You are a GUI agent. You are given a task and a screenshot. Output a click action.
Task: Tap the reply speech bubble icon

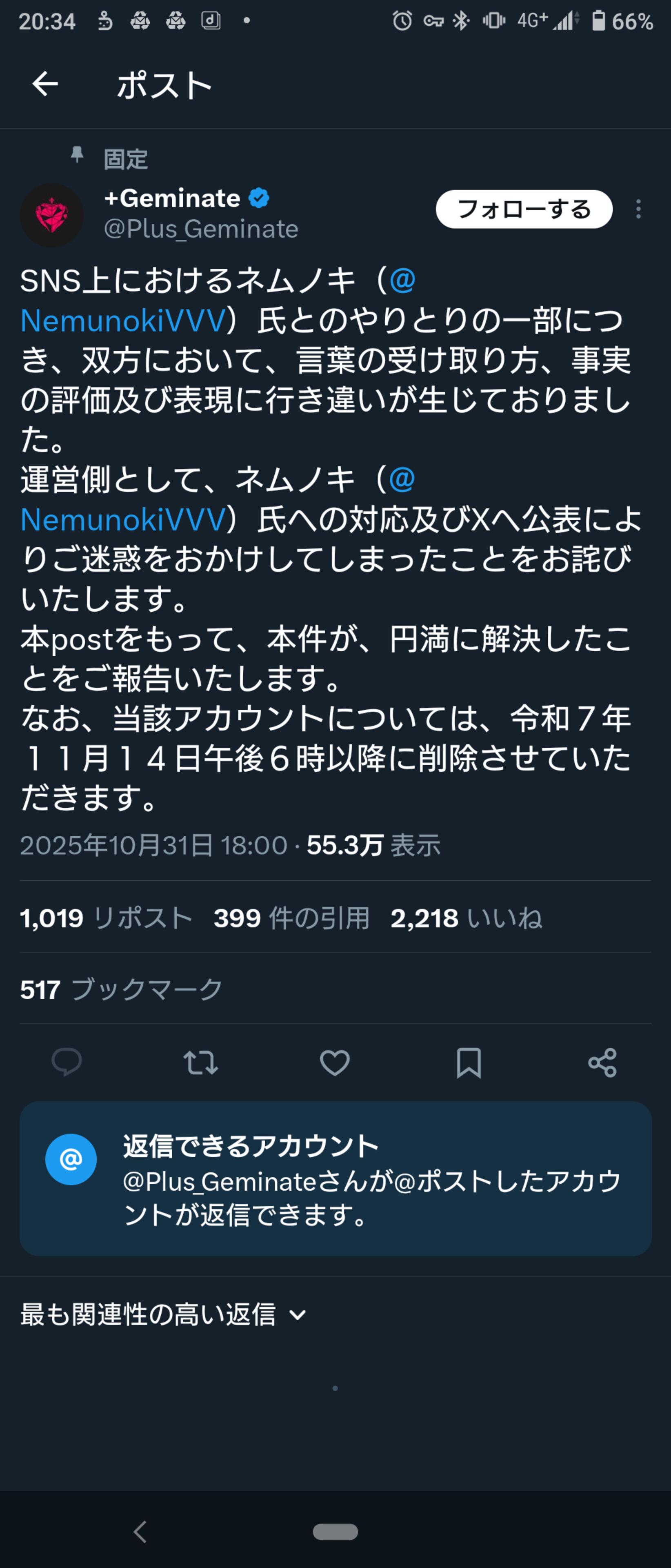tap(67, 1062)
